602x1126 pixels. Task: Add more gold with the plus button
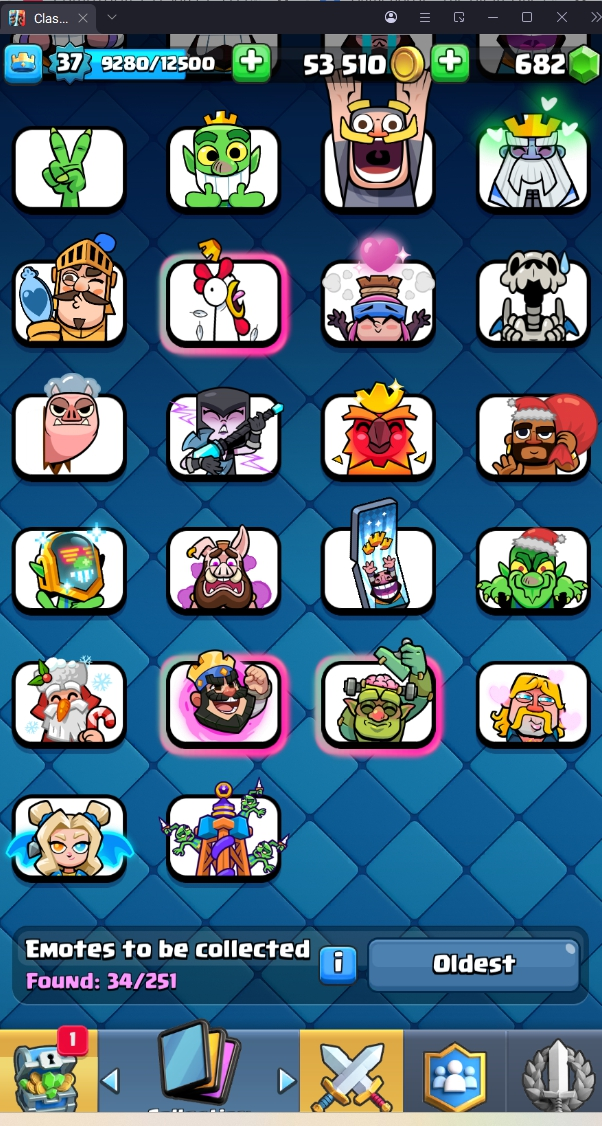click(450, 63)
